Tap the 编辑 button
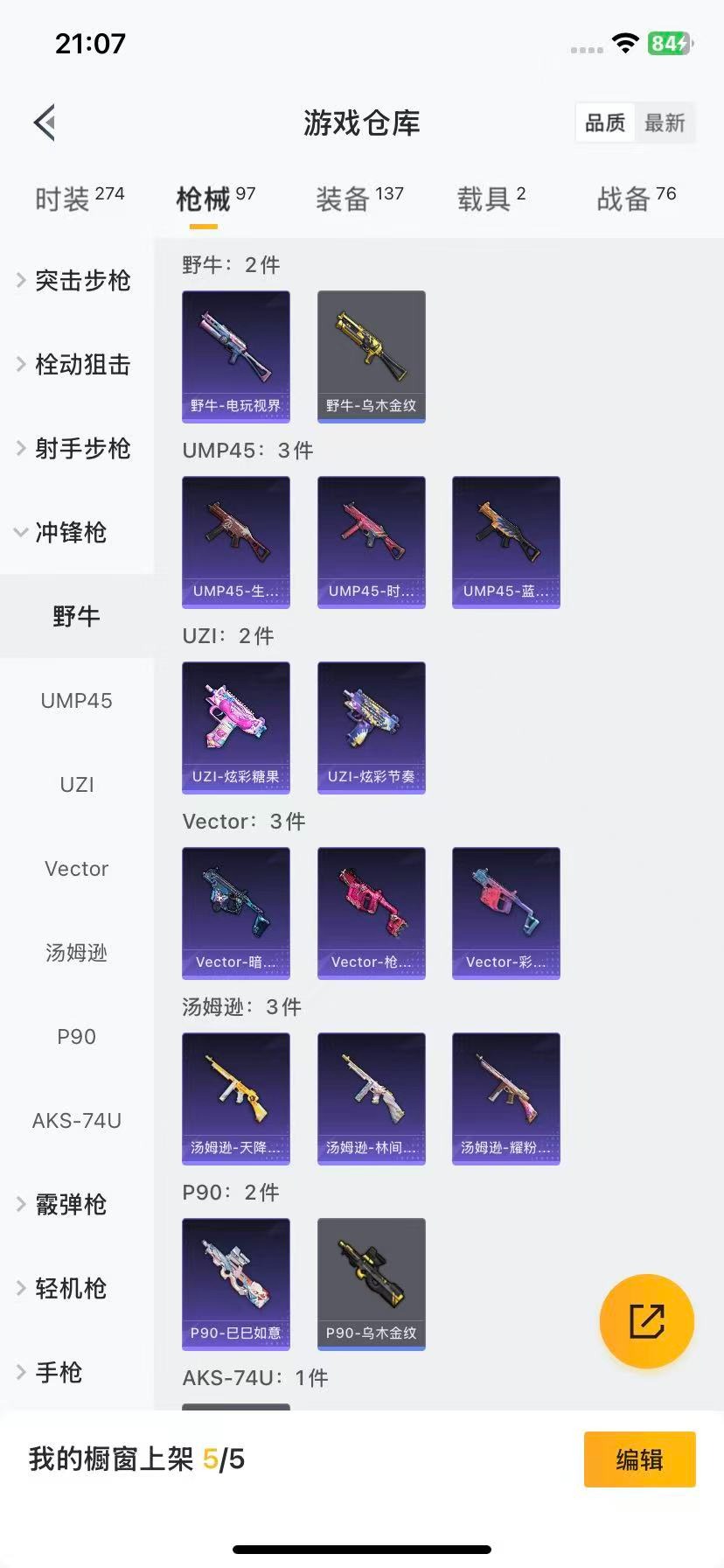The height and width of the screenshot is (1568, 724). (x=639, y=1459)
